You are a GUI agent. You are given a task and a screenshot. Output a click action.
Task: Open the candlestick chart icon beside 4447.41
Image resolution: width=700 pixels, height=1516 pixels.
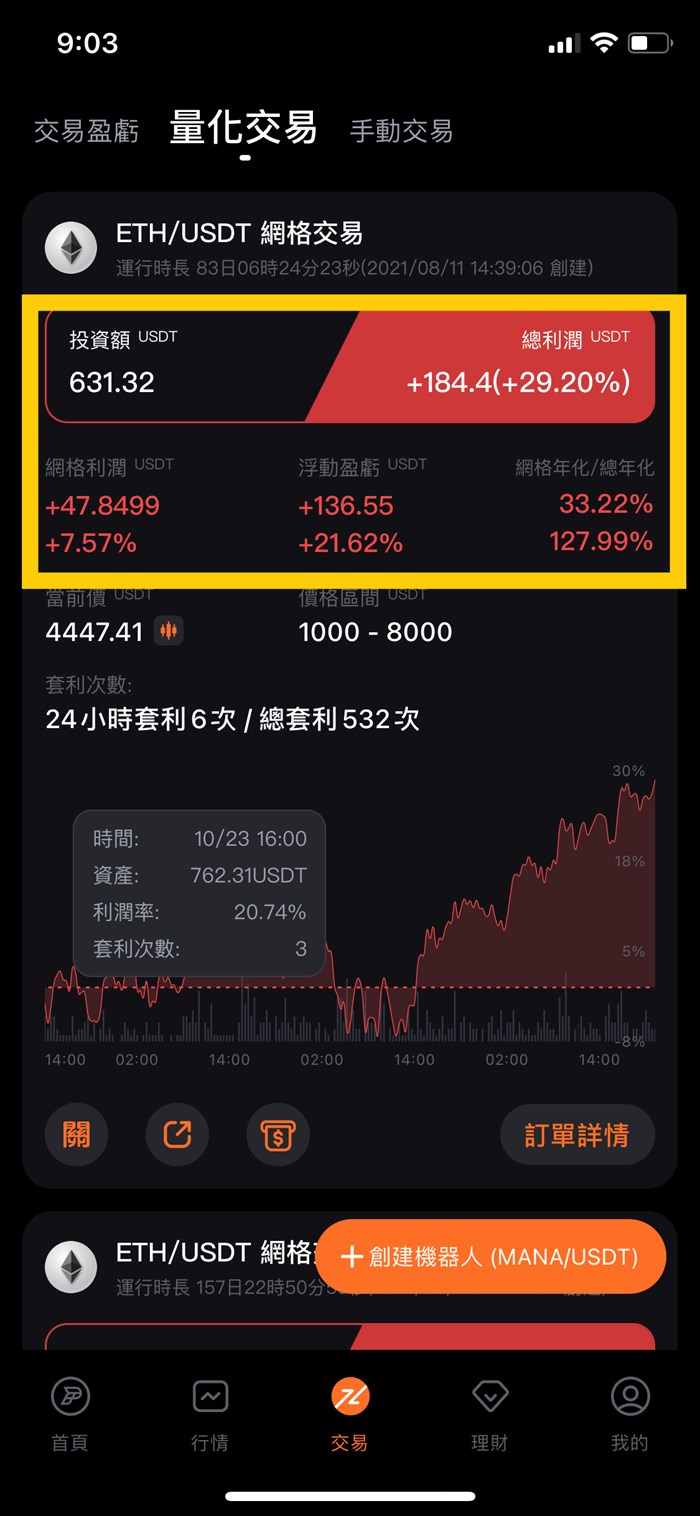[169, 631]
